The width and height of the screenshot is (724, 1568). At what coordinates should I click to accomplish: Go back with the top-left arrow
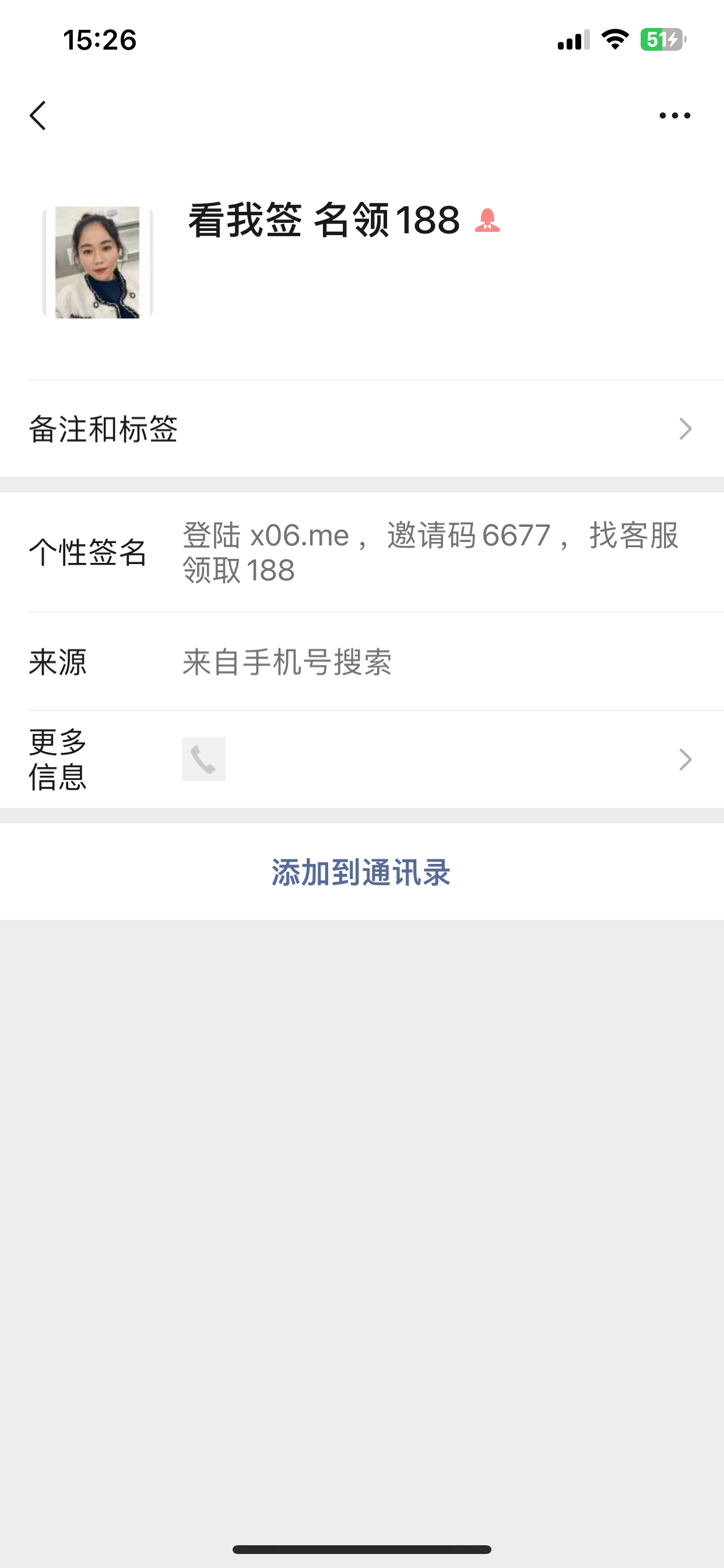[38, 116]
